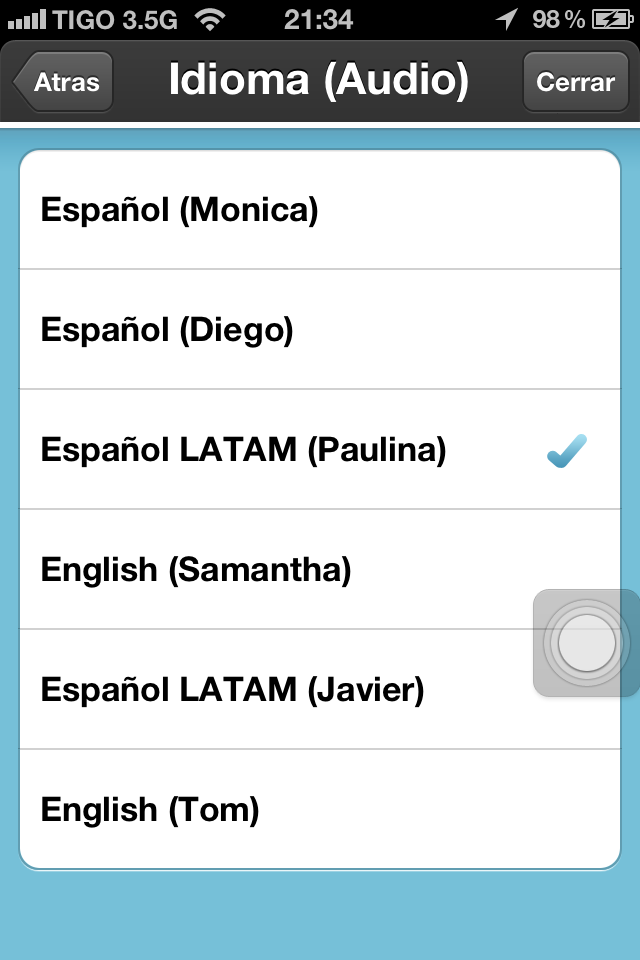Switch audio to English (Samantha)
This screenshot has height=960, width=640.
(x=280, y=570)
